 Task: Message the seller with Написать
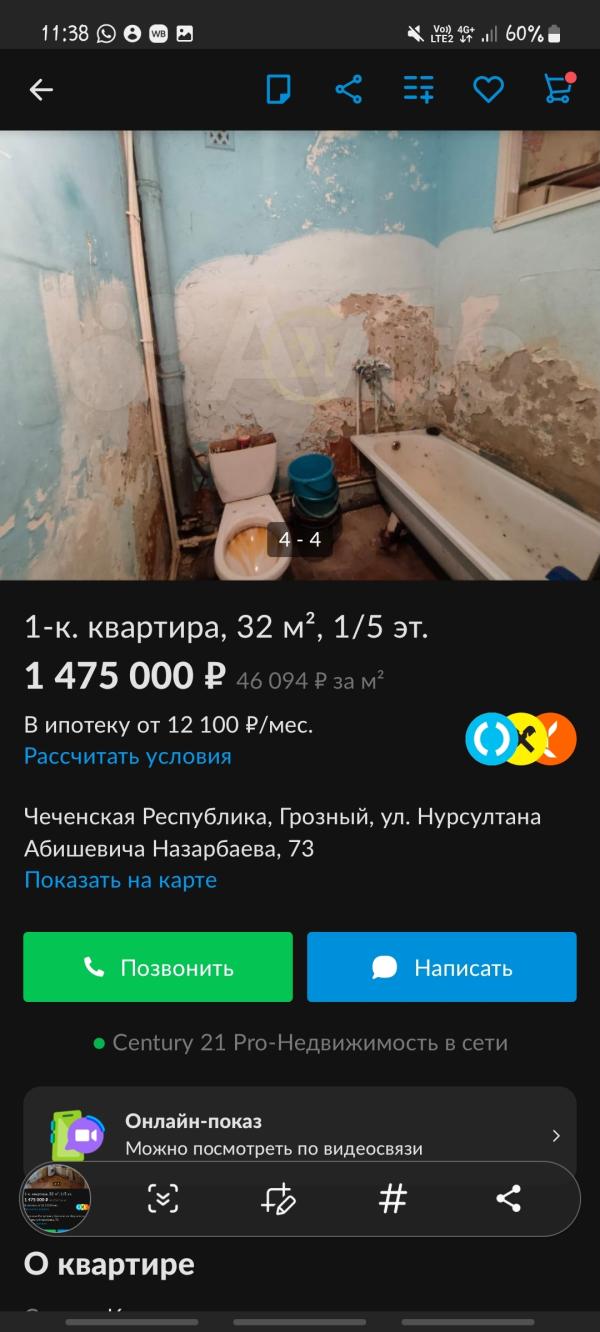pos(442,967)
